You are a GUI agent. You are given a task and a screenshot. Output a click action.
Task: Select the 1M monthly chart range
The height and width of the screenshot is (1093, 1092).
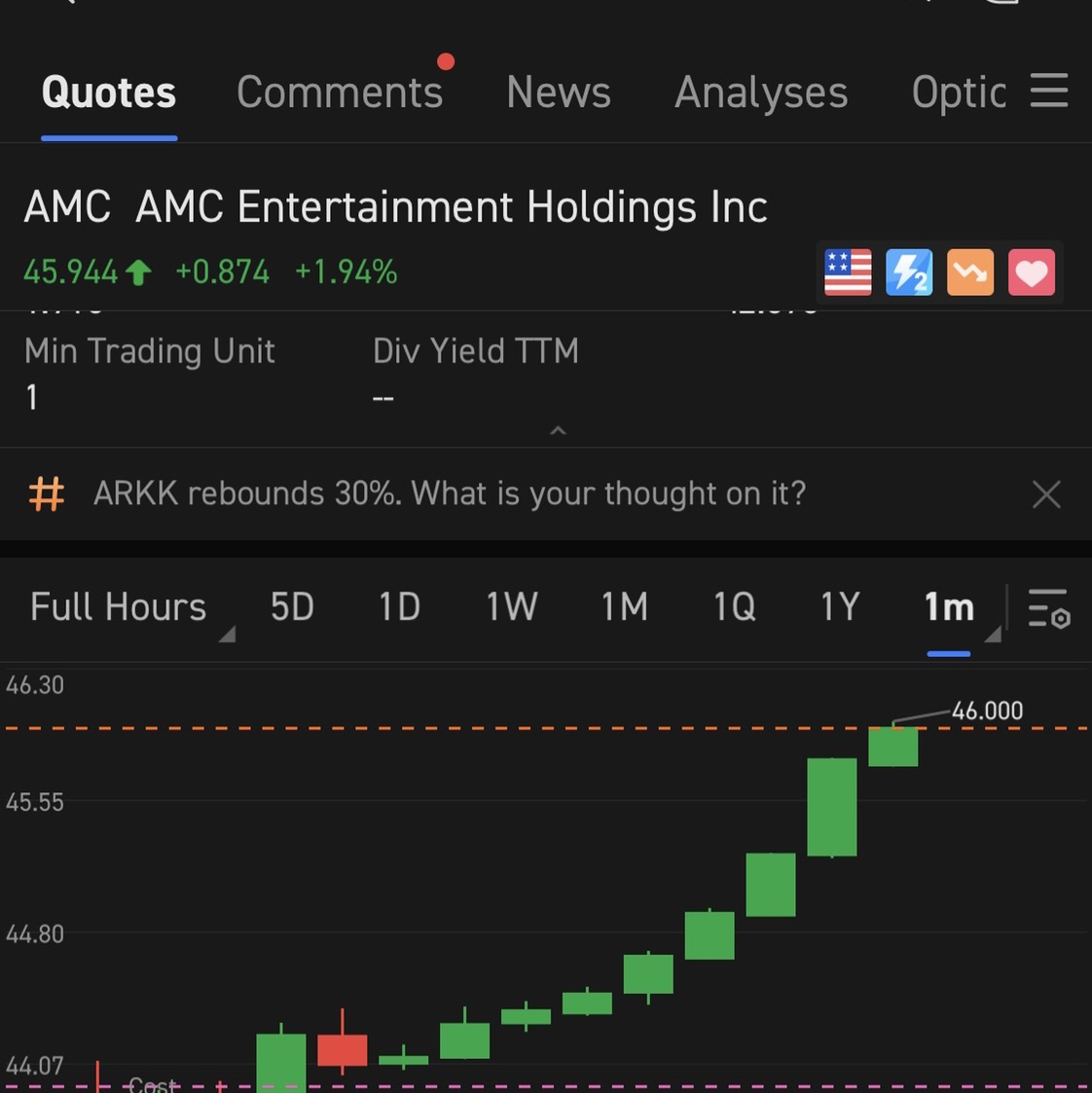point(624,608)
